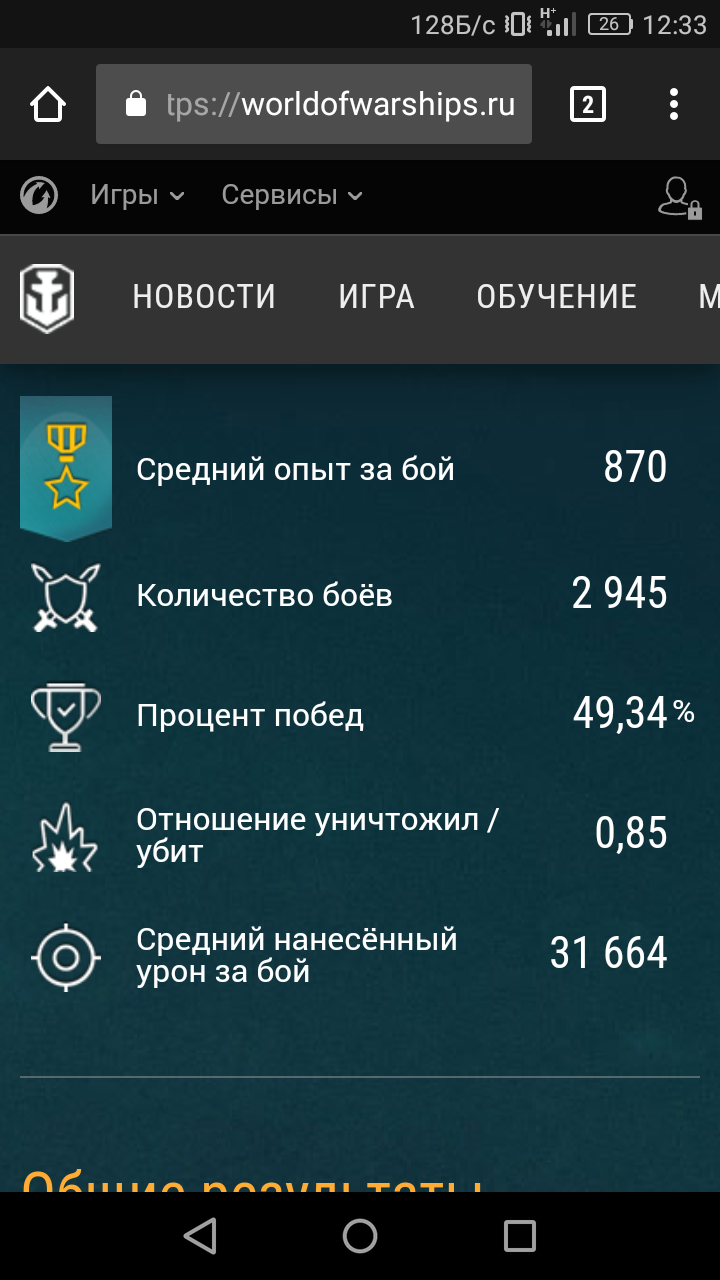The image size is (720, 1280).
Task: Tap the World of Warships anchor logo
Action: [x=47, y=298]
